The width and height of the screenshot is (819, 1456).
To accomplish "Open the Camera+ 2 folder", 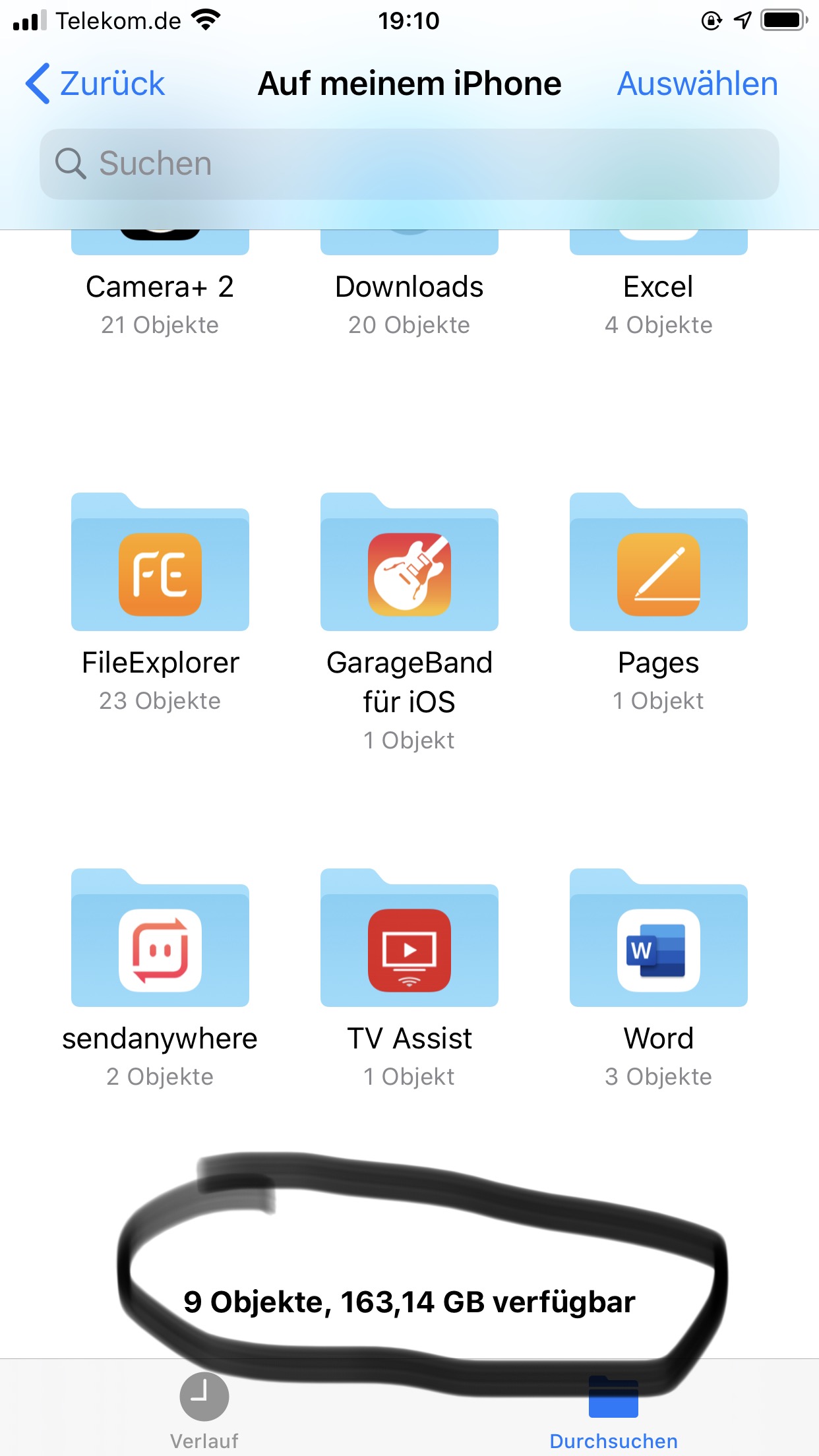I will click(160, 287).
